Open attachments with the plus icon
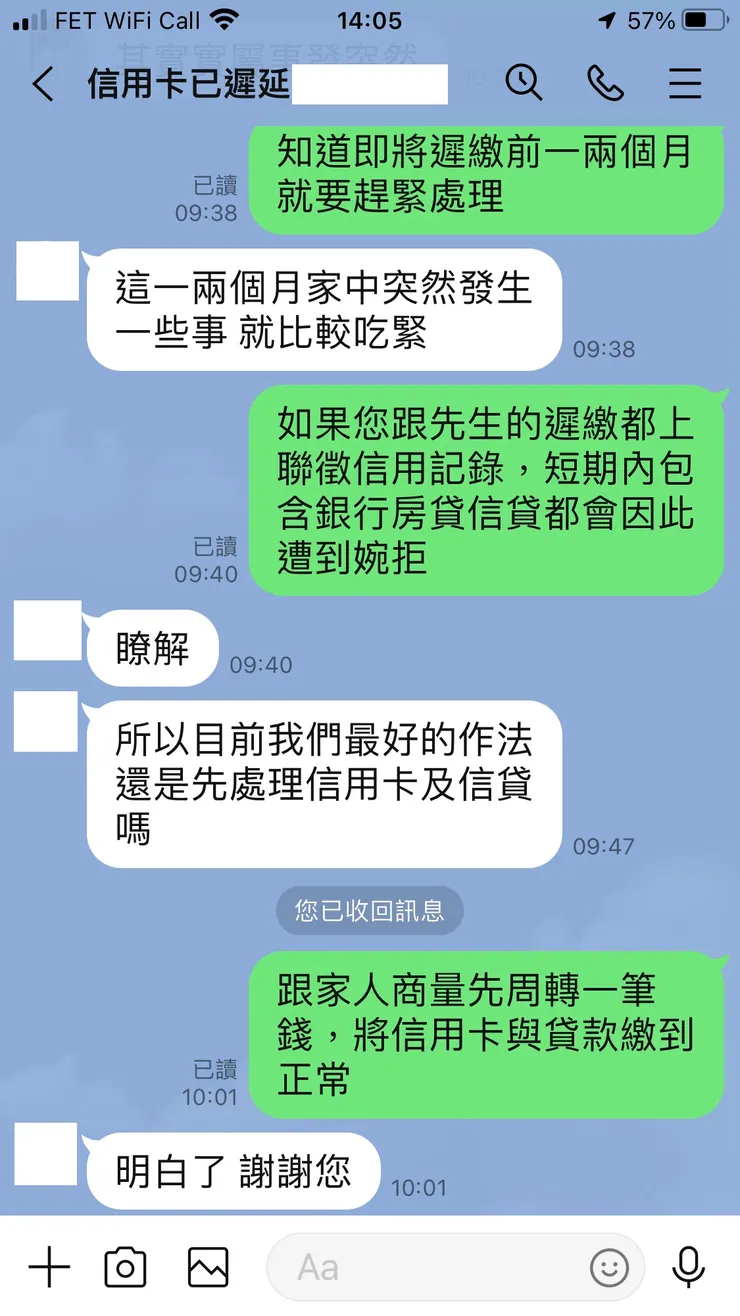This screenshot has width=740, height=1316. (48, 1265)
